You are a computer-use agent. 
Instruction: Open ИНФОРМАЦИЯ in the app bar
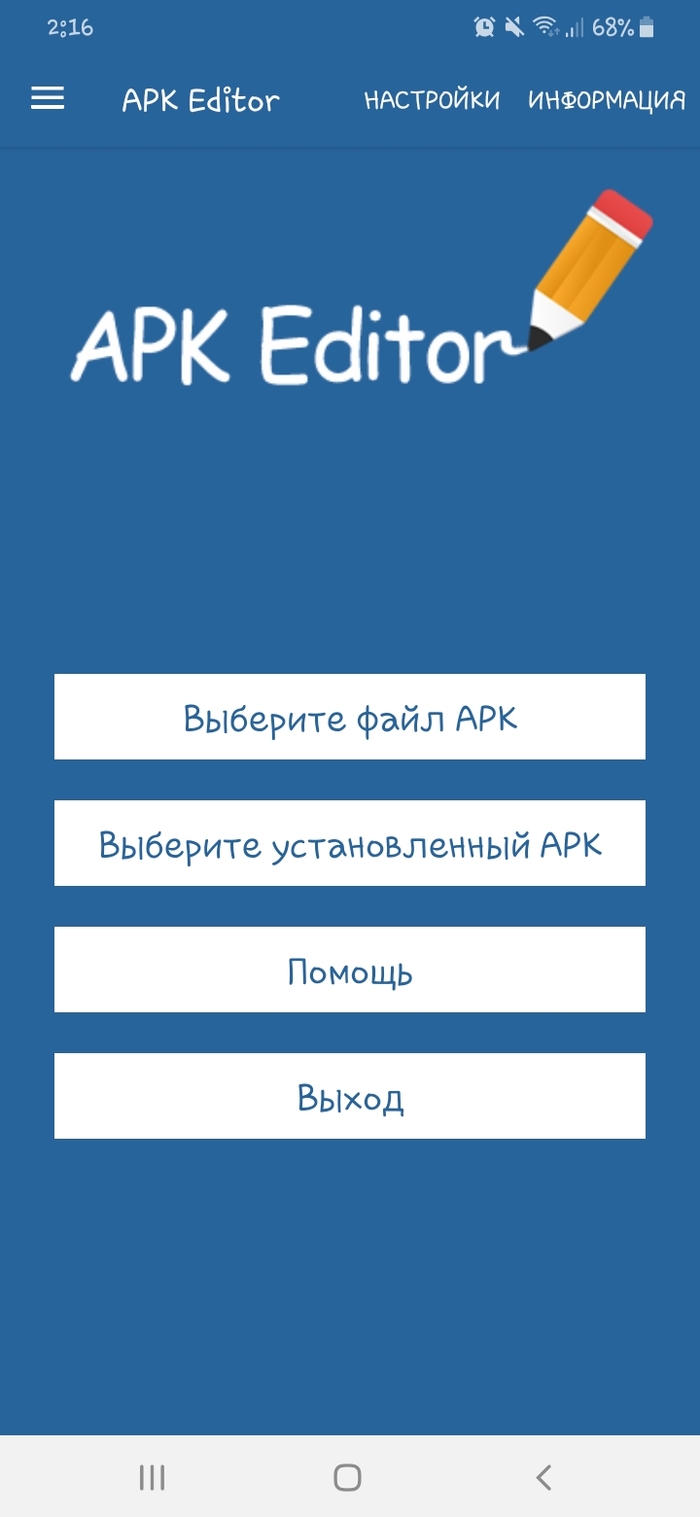(606, 100)
